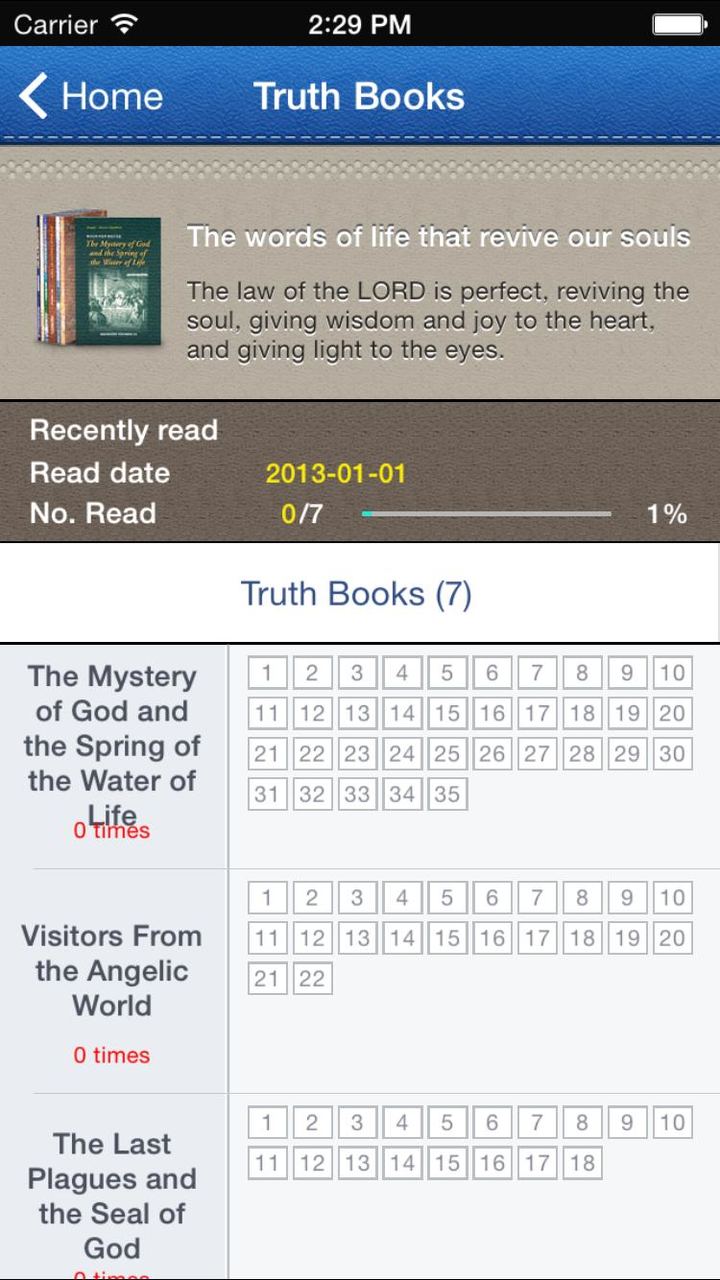Open The Mystery of God book title
This screenshot has width=720, height=1280.
(x=112, y=745)
